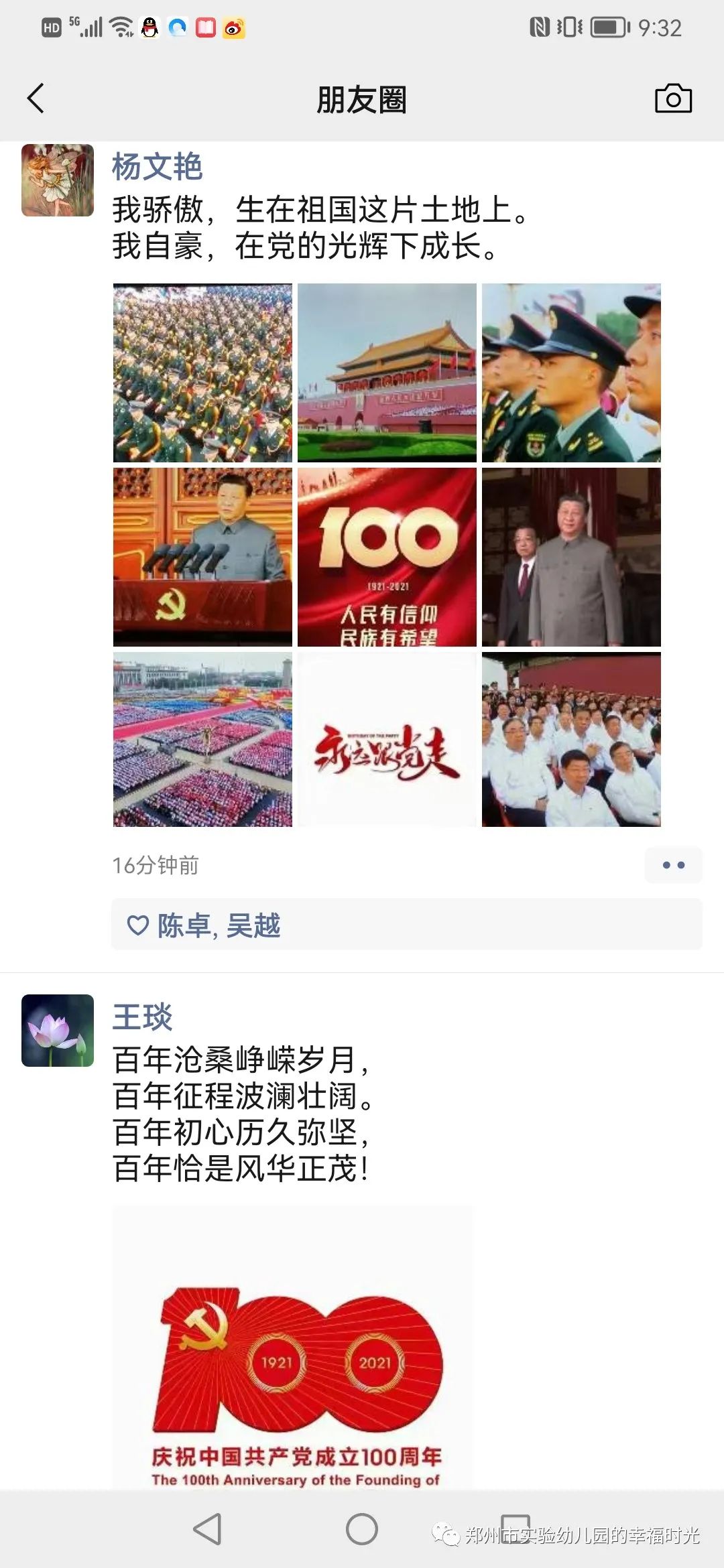Image resolution: width=724 pixels, height=1568 pixels.
Task: Open 杨文艳's profile avatar
Action: [58, 180]
